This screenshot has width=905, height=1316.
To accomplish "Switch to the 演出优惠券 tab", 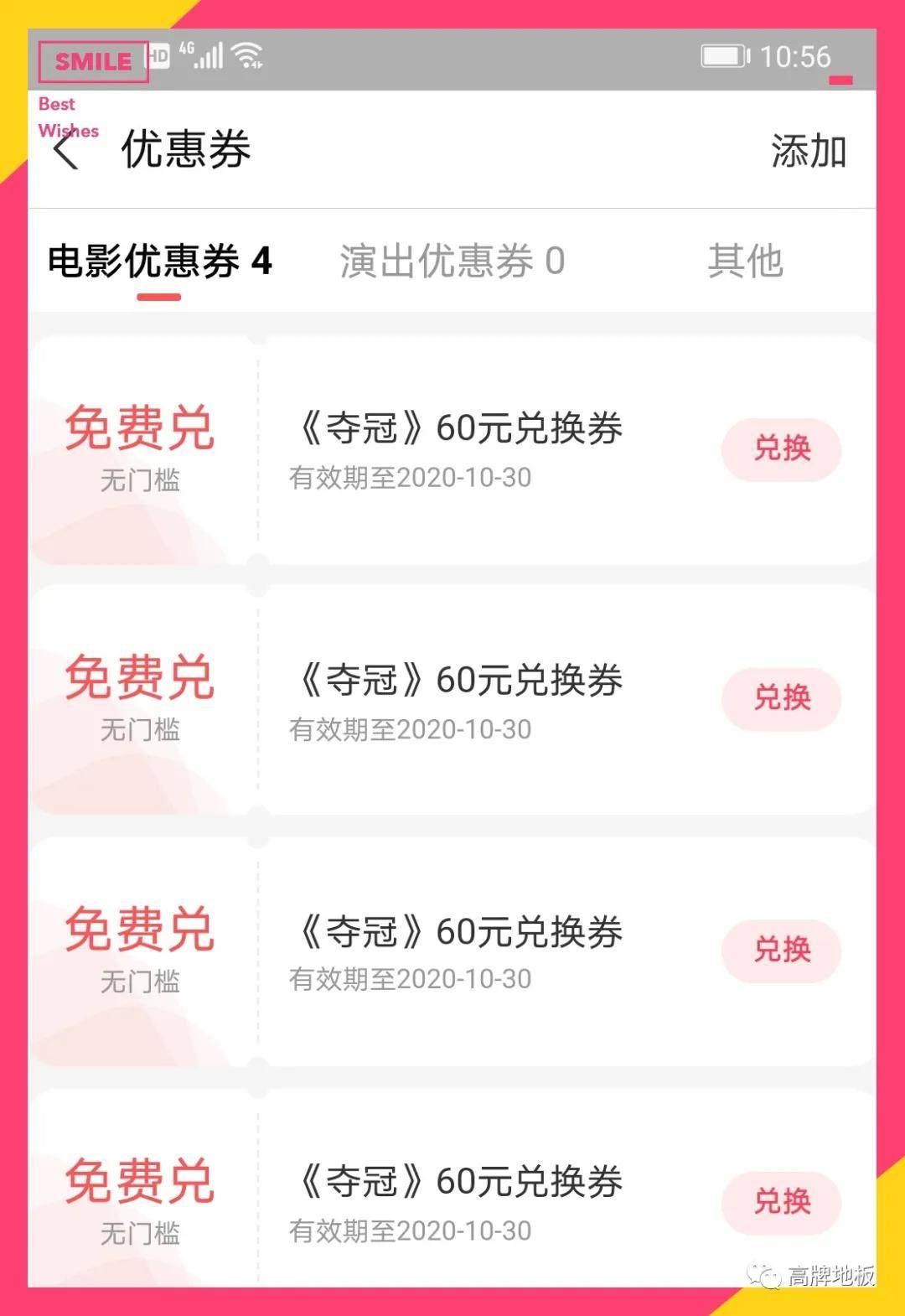I will (x=452, y=262).
